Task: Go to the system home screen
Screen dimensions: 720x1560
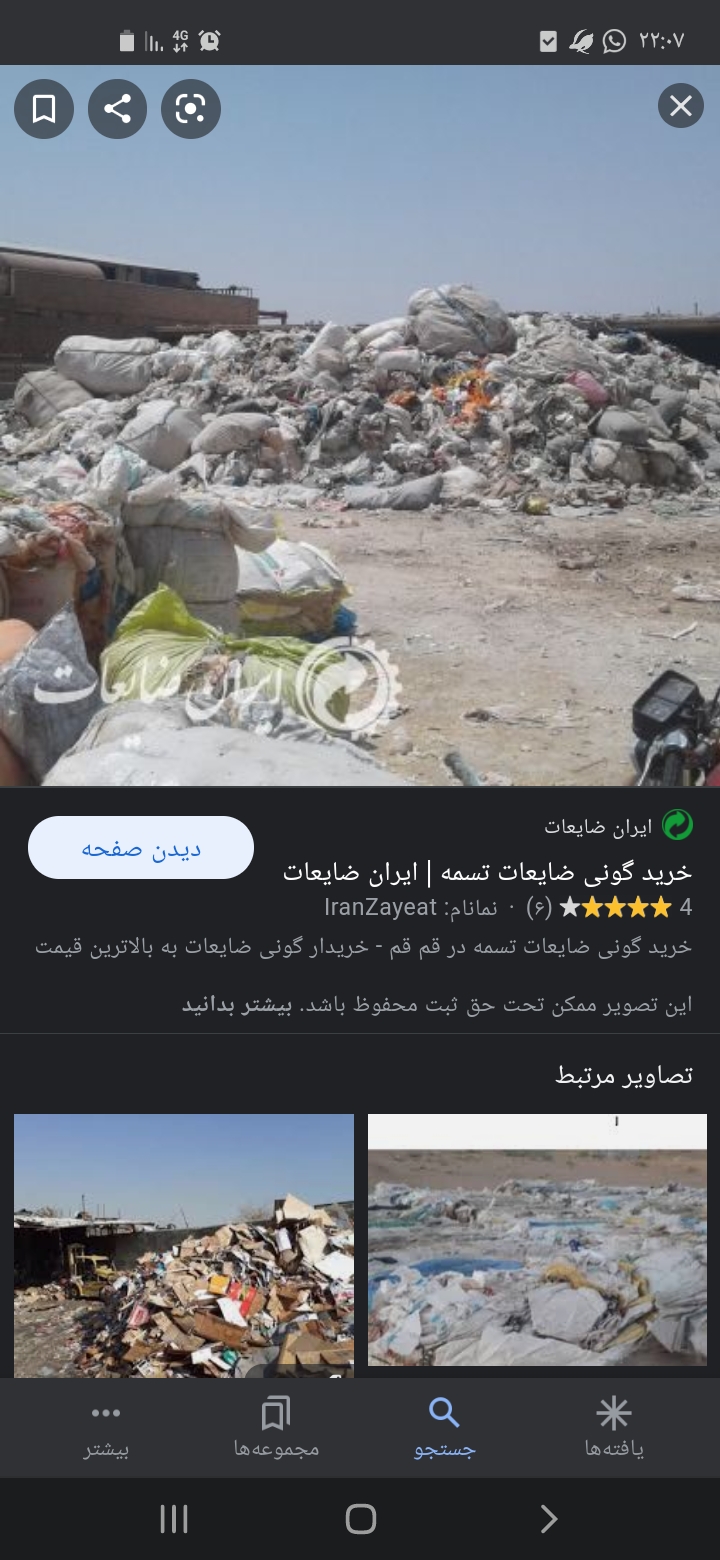Action: coord(360,1519)
